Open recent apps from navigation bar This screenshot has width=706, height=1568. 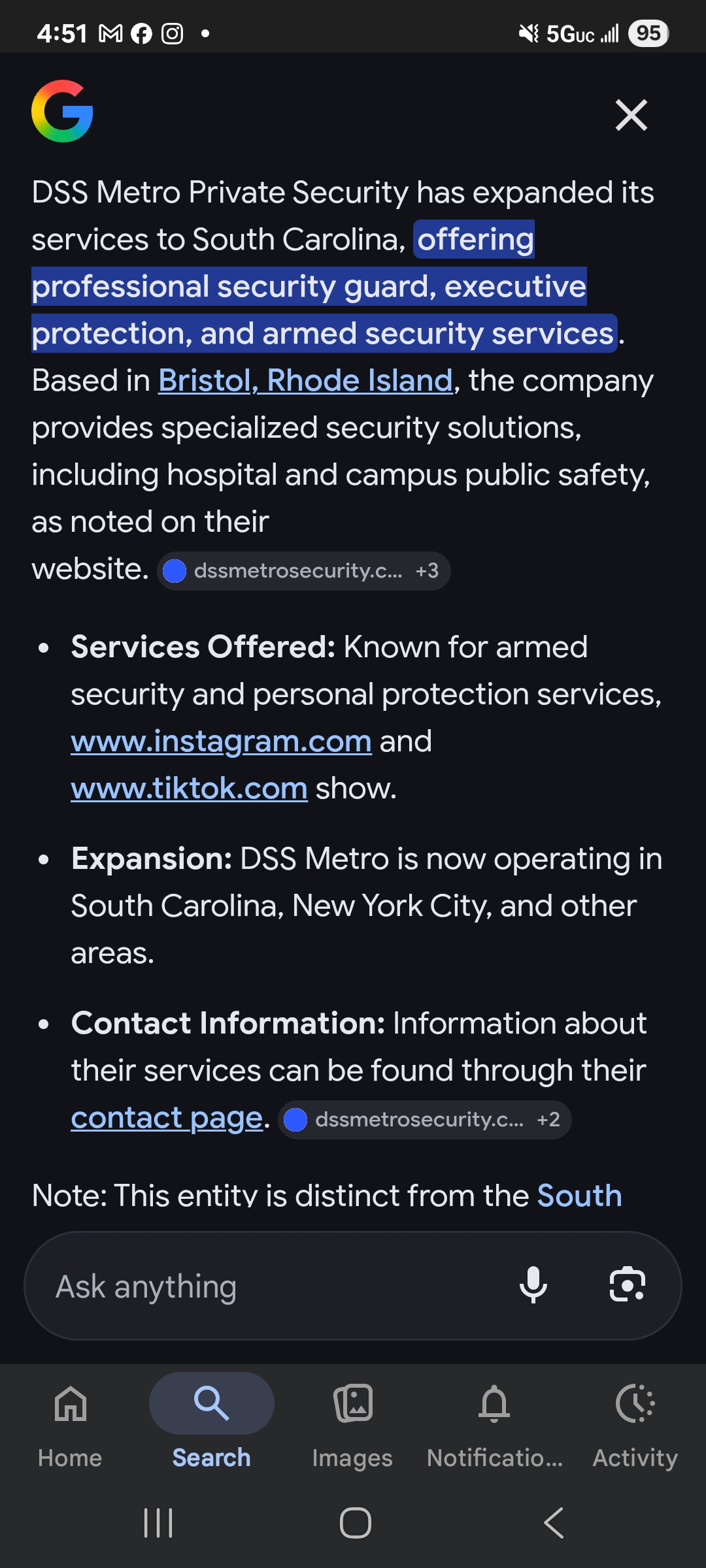click(x=158, y=1523)
